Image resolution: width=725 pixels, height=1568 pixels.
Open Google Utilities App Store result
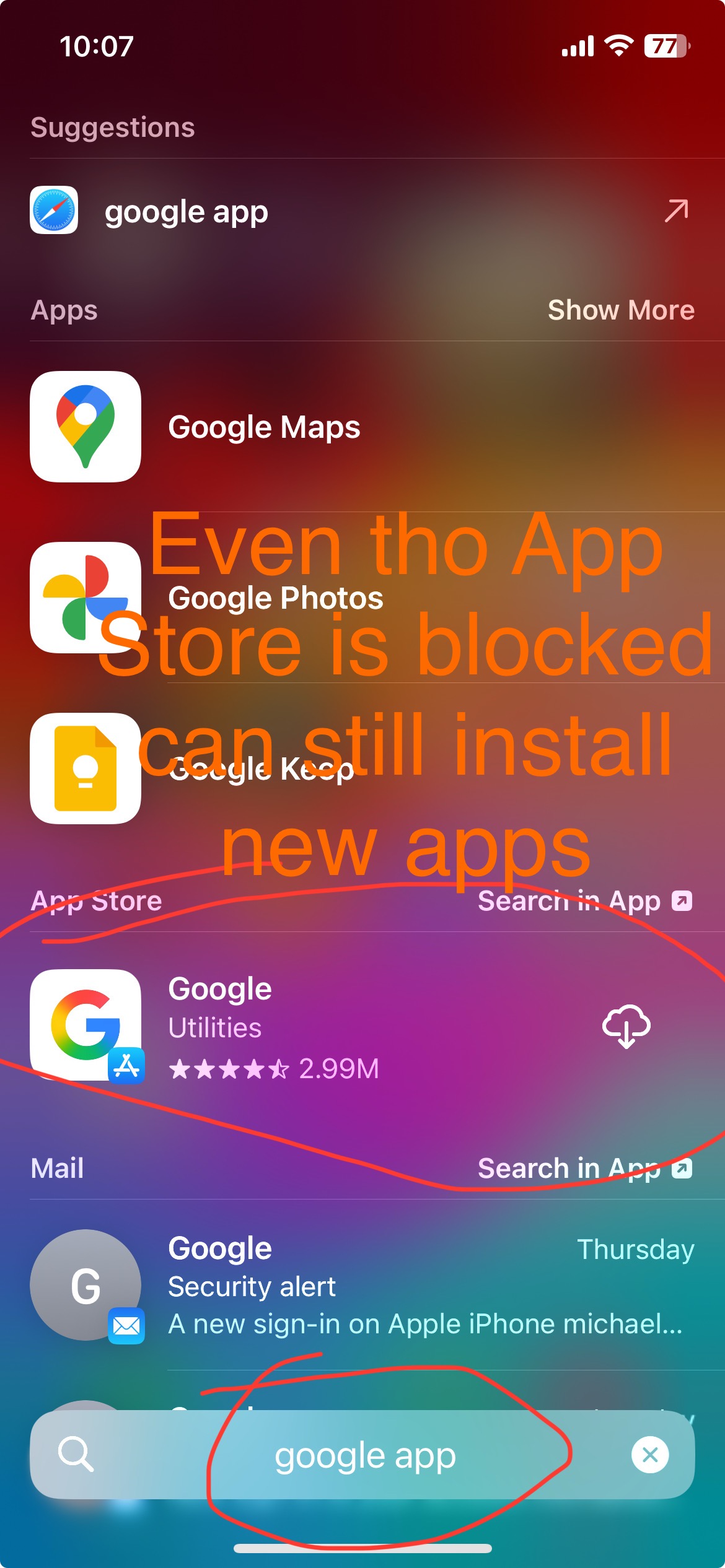point(310,1026)
